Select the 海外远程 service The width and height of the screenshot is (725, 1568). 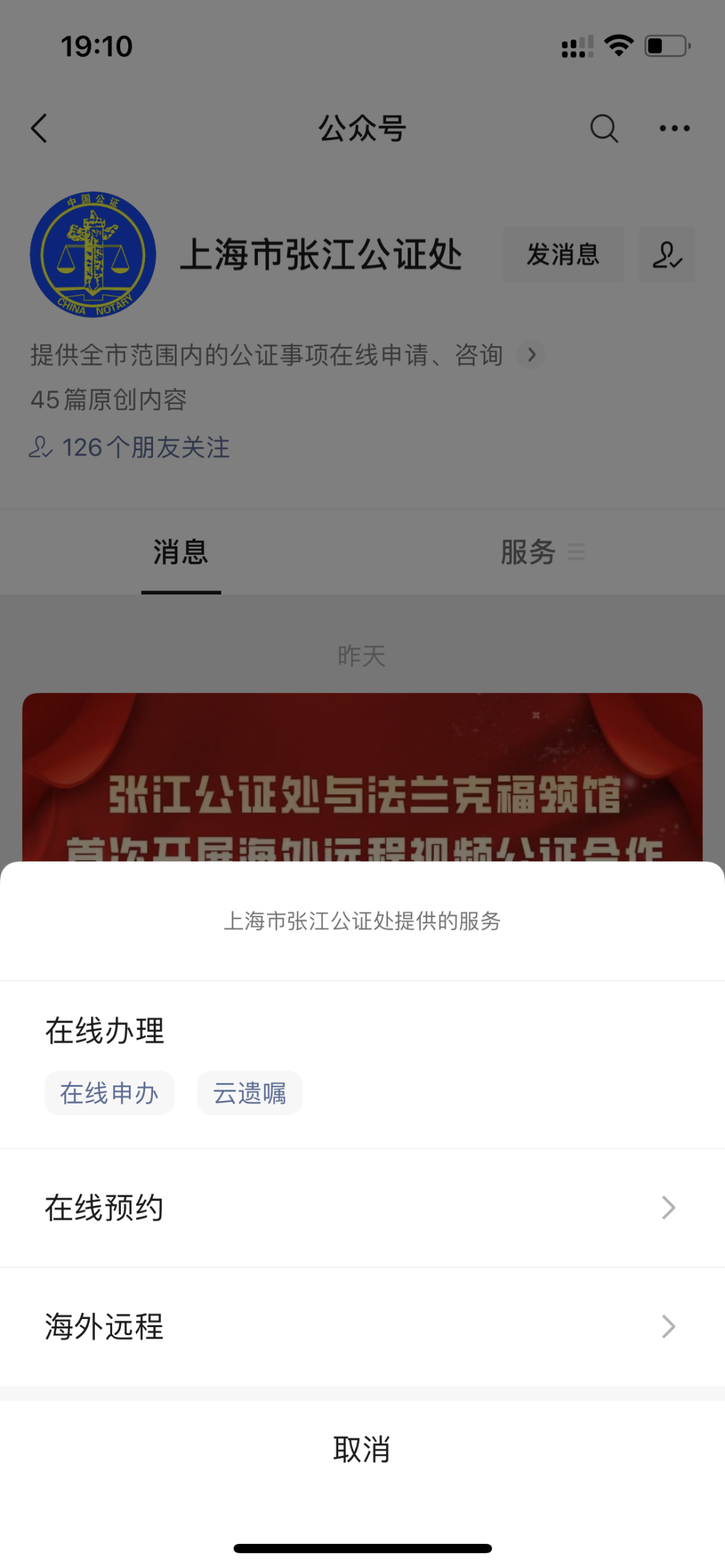click(x=362, y=1326)
